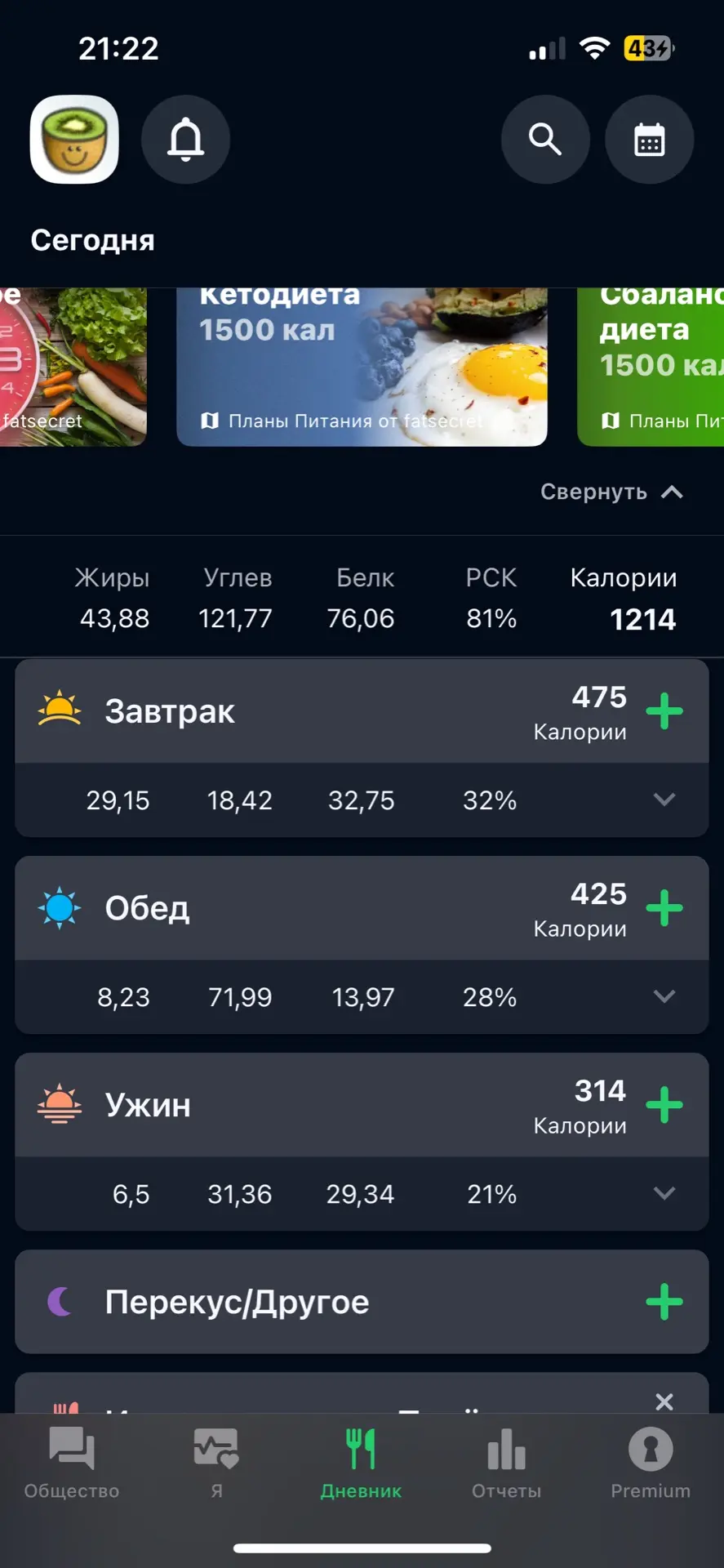The image size is (724, 1568).
Task: Add food to Перекус/Другое
Action: (x=664, y=1301)
